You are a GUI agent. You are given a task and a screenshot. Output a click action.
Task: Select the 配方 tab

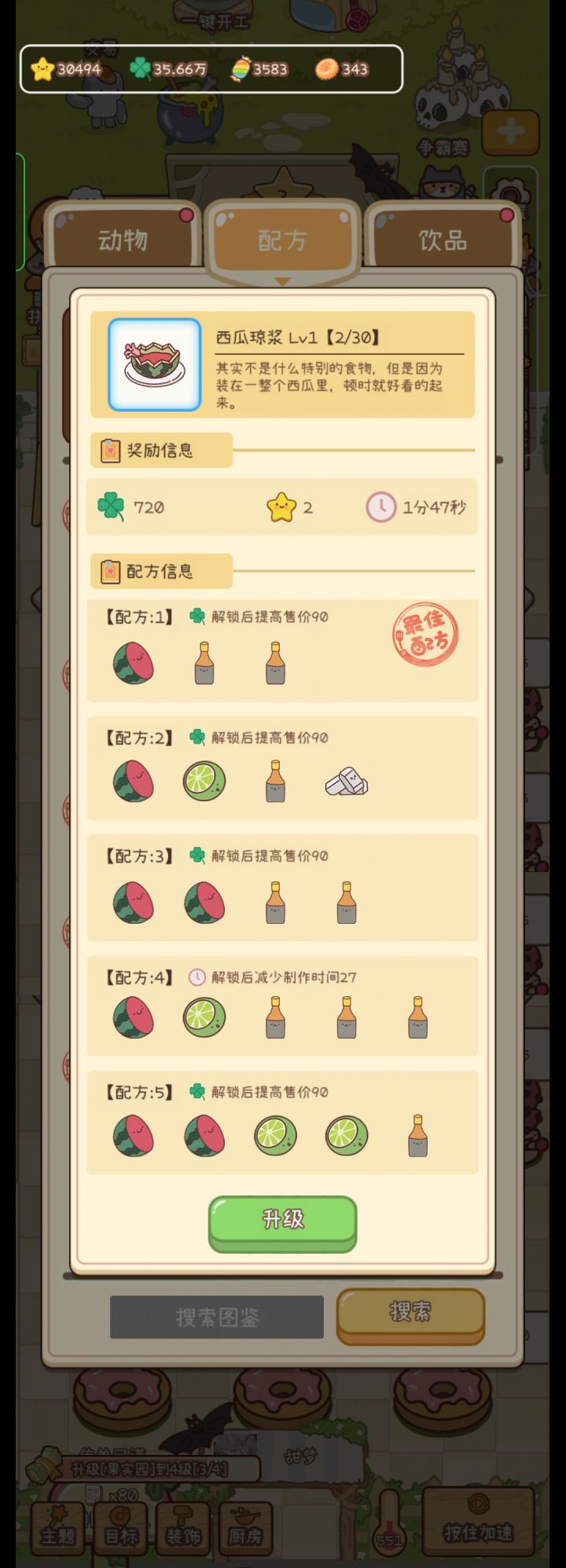282,238
